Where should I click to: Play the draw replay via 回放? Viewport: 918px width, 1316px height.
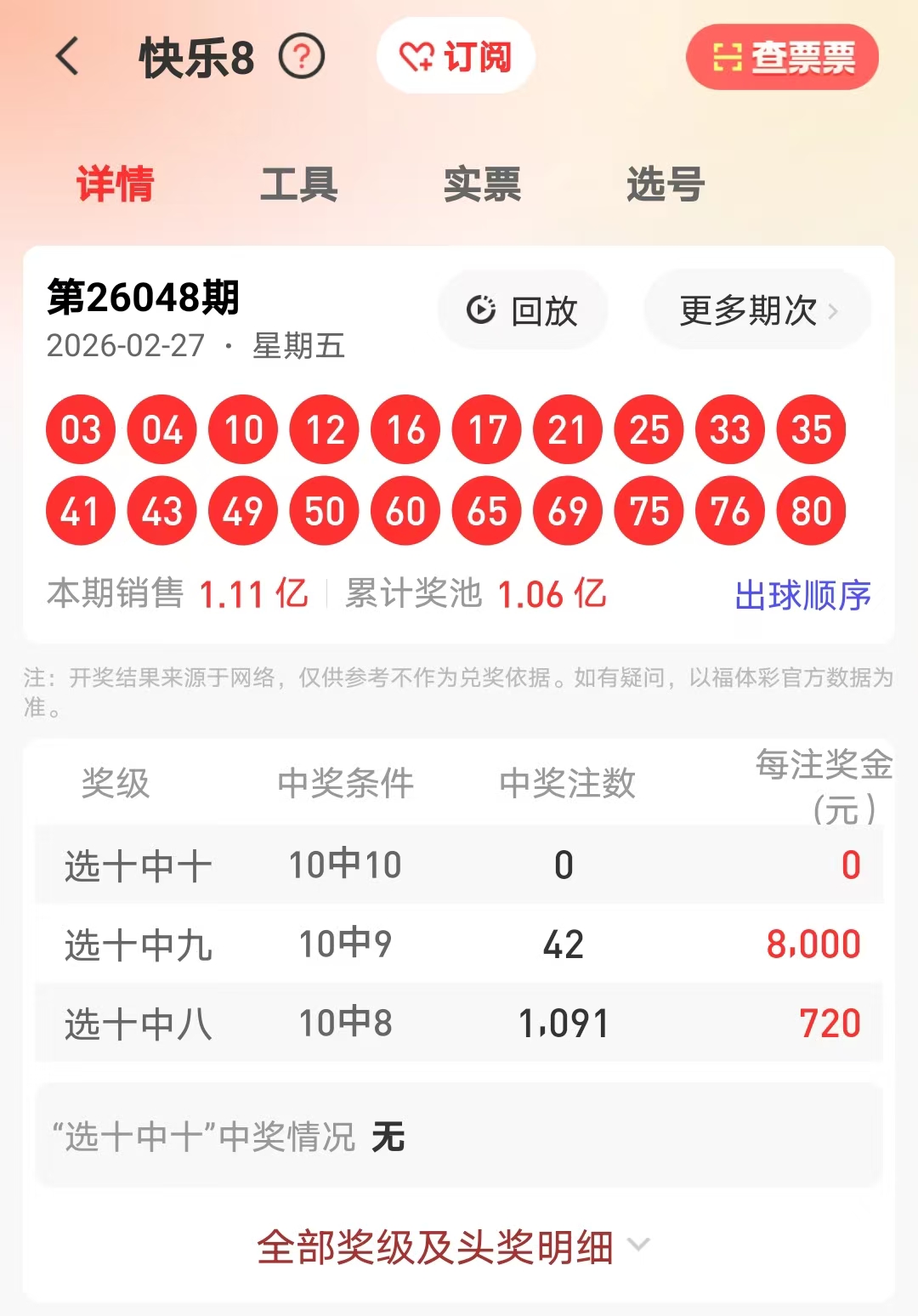pyautogui.click(x=523, y=310)
